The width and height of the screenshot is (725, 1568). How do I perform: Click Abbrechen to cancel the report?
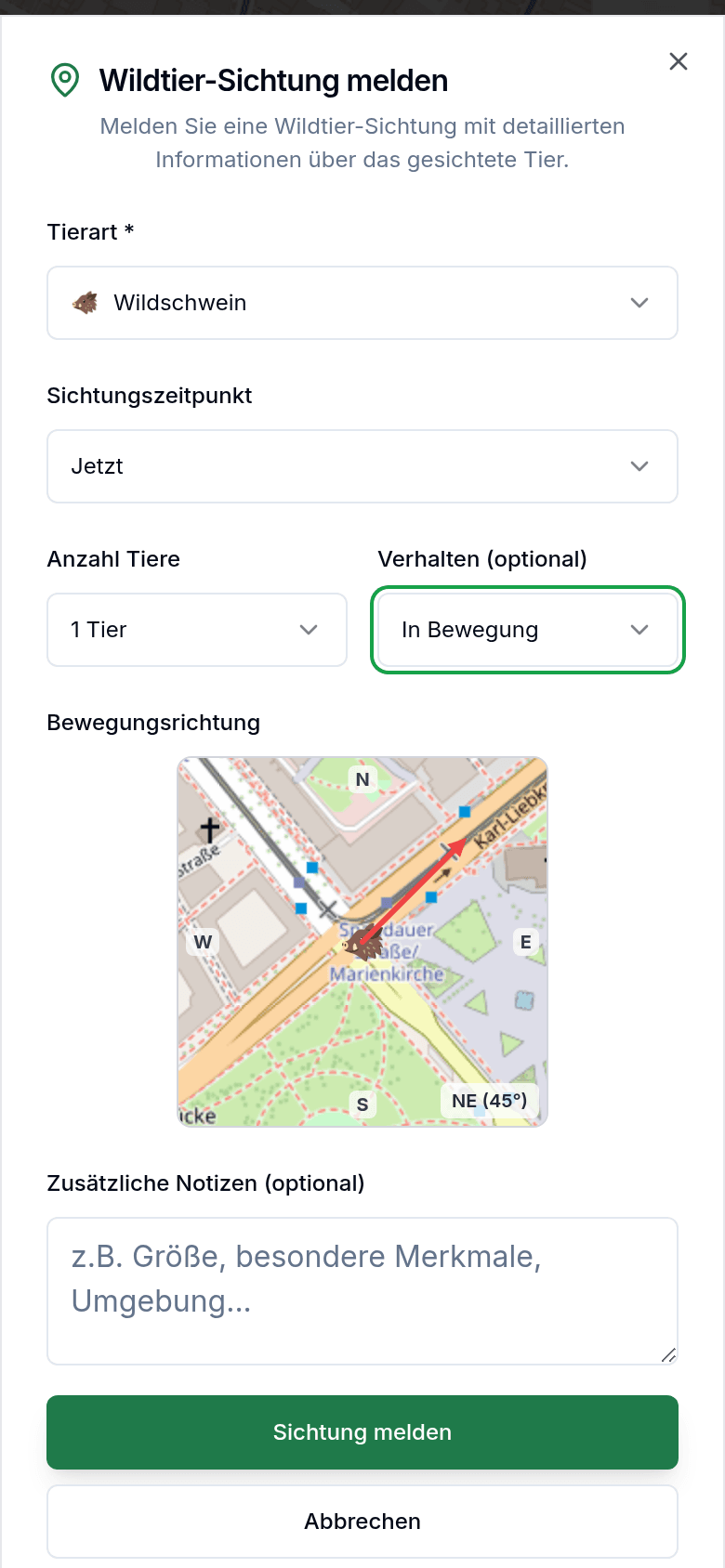(x=362, y=1521)
